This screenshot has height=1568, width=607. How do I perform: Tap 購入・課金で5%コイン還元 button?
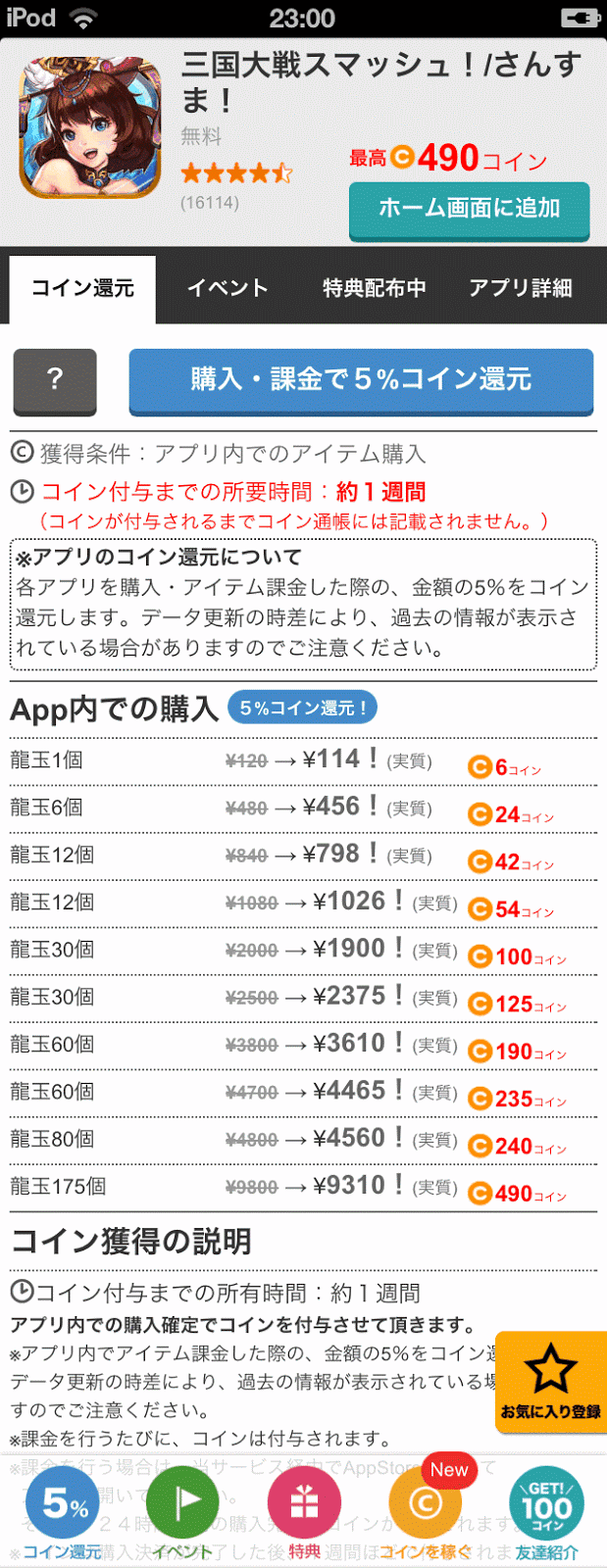click(361, 380)
